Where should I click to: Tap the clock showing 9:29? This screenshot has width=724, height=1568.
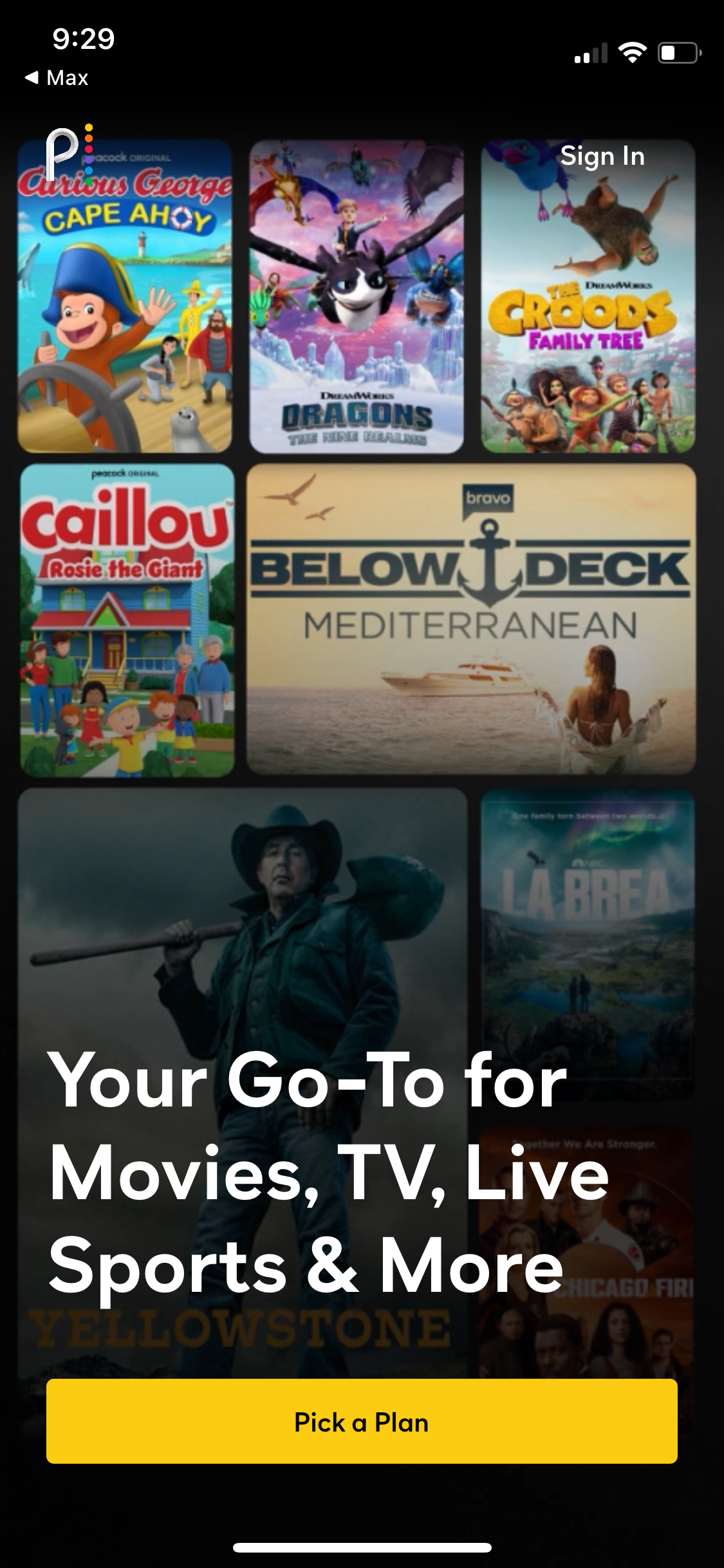84,40
